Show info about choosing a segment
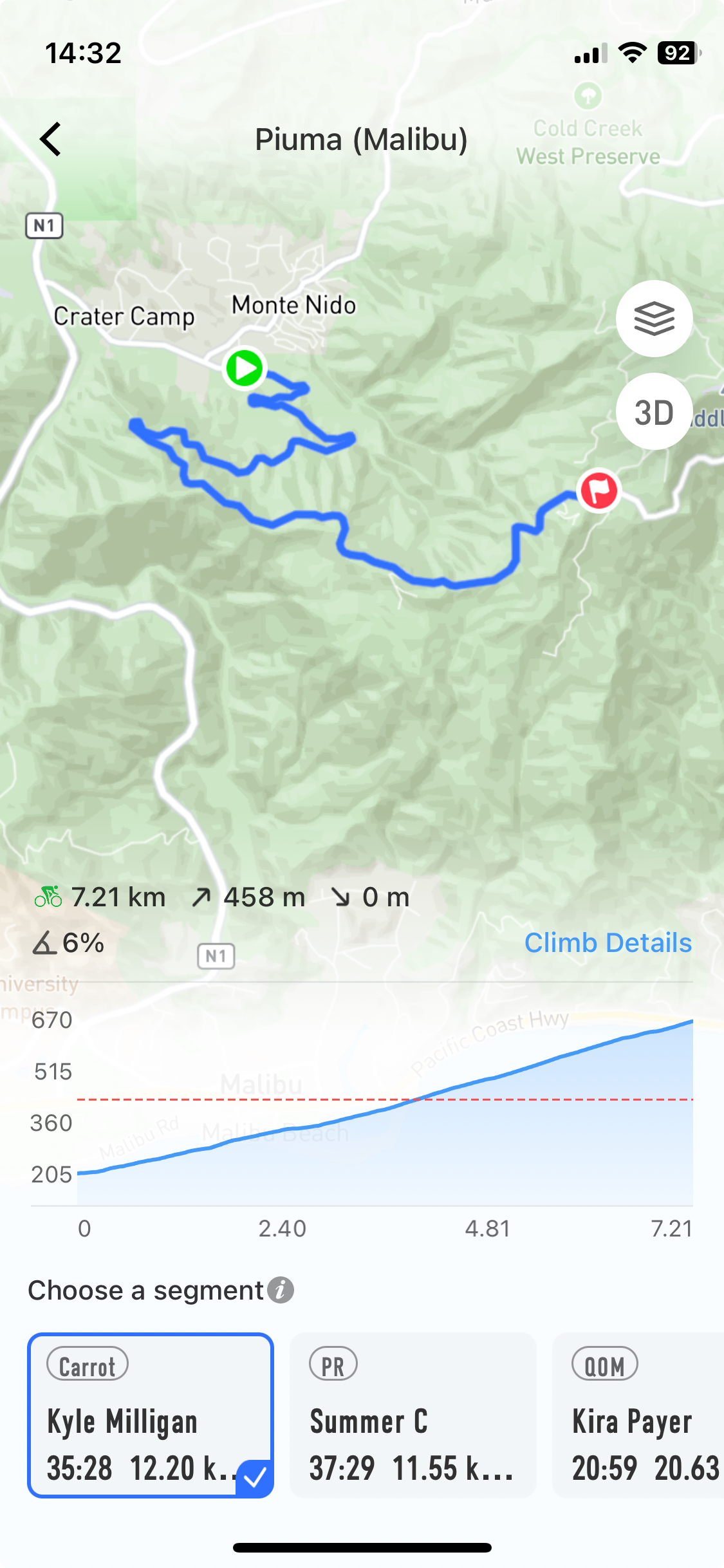Viewport: 724px width, 1568px height. (281, 1290)
